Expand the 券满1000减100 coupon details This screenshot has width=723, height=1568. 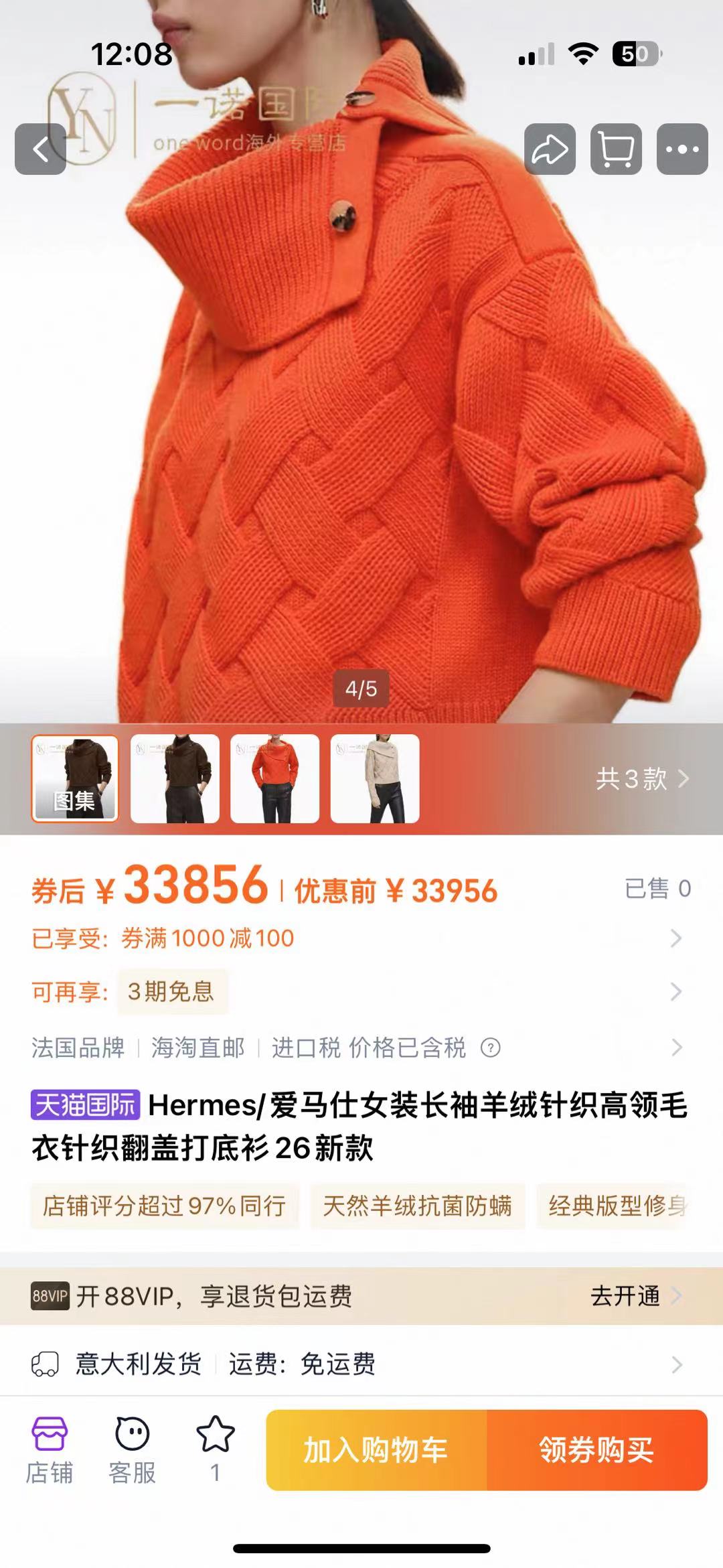point(675,938)
